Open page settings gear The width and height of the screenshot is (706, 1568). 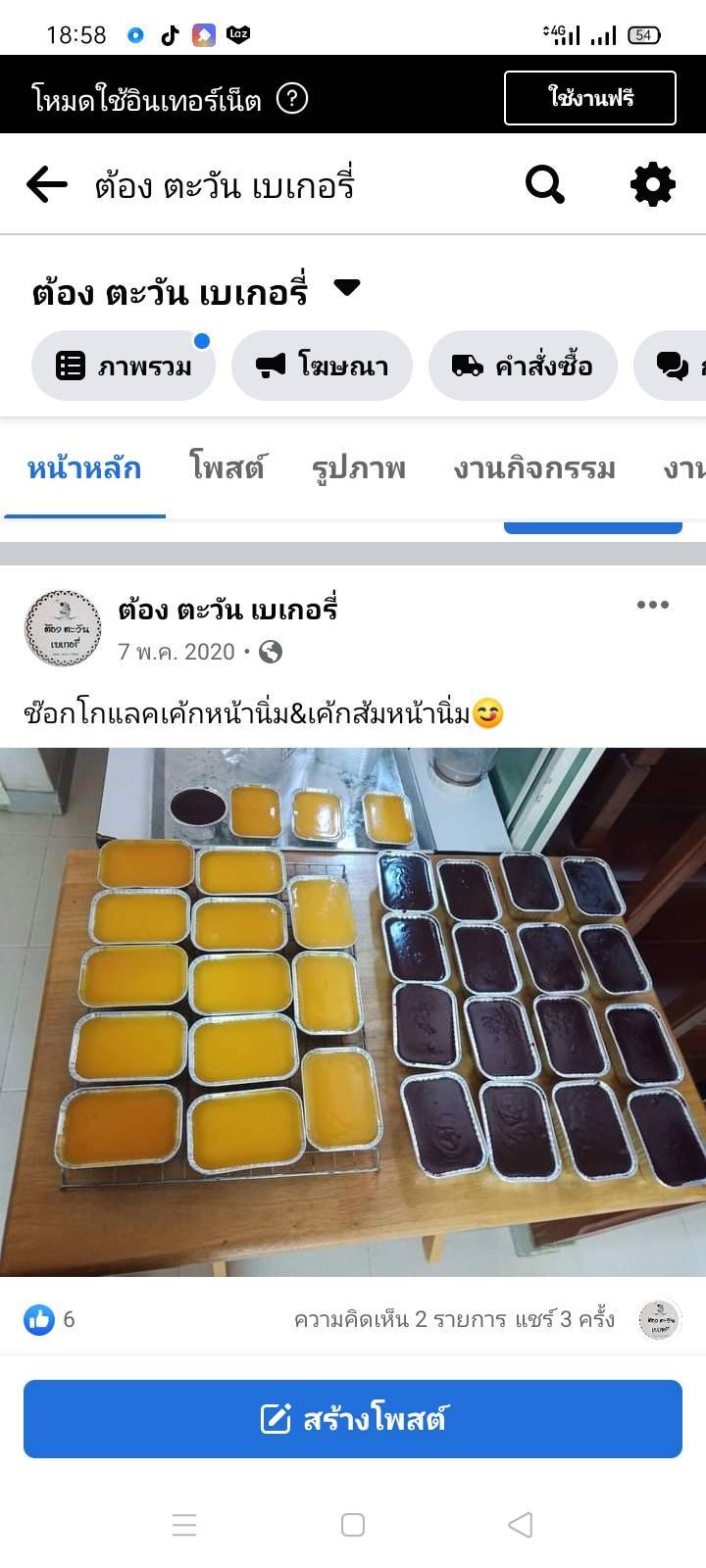click(652, 184)
